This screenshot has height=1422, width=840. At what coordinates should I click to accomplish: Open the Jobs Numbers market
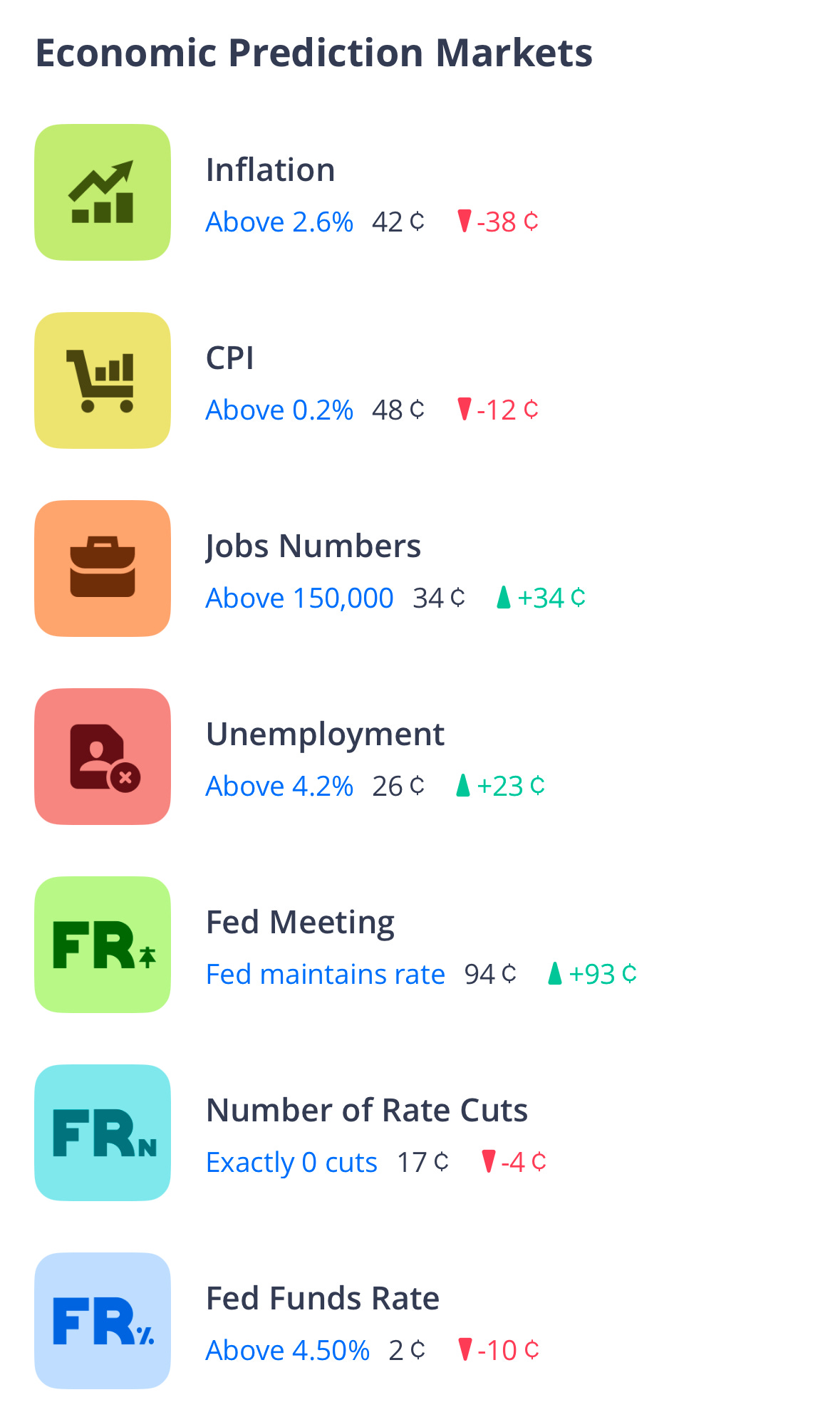(313, 546)
